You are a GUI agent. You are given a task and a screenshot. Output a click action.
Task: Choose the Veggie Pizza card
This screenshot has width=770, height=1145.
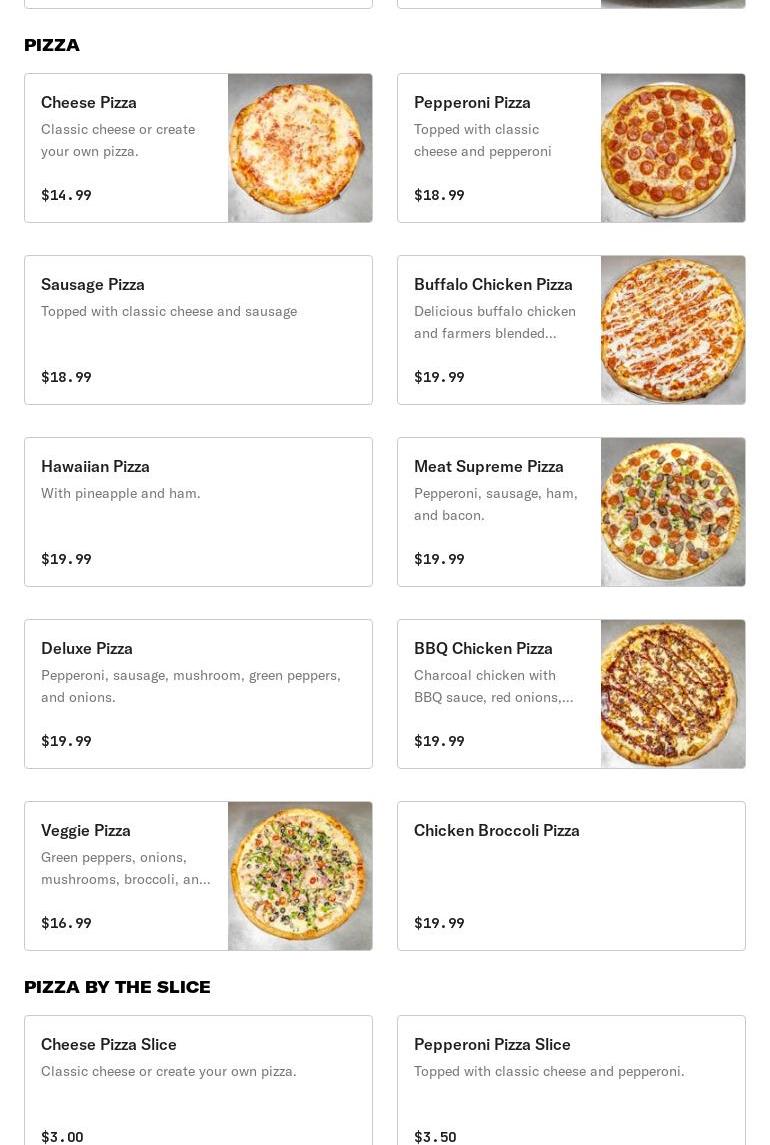198,876
